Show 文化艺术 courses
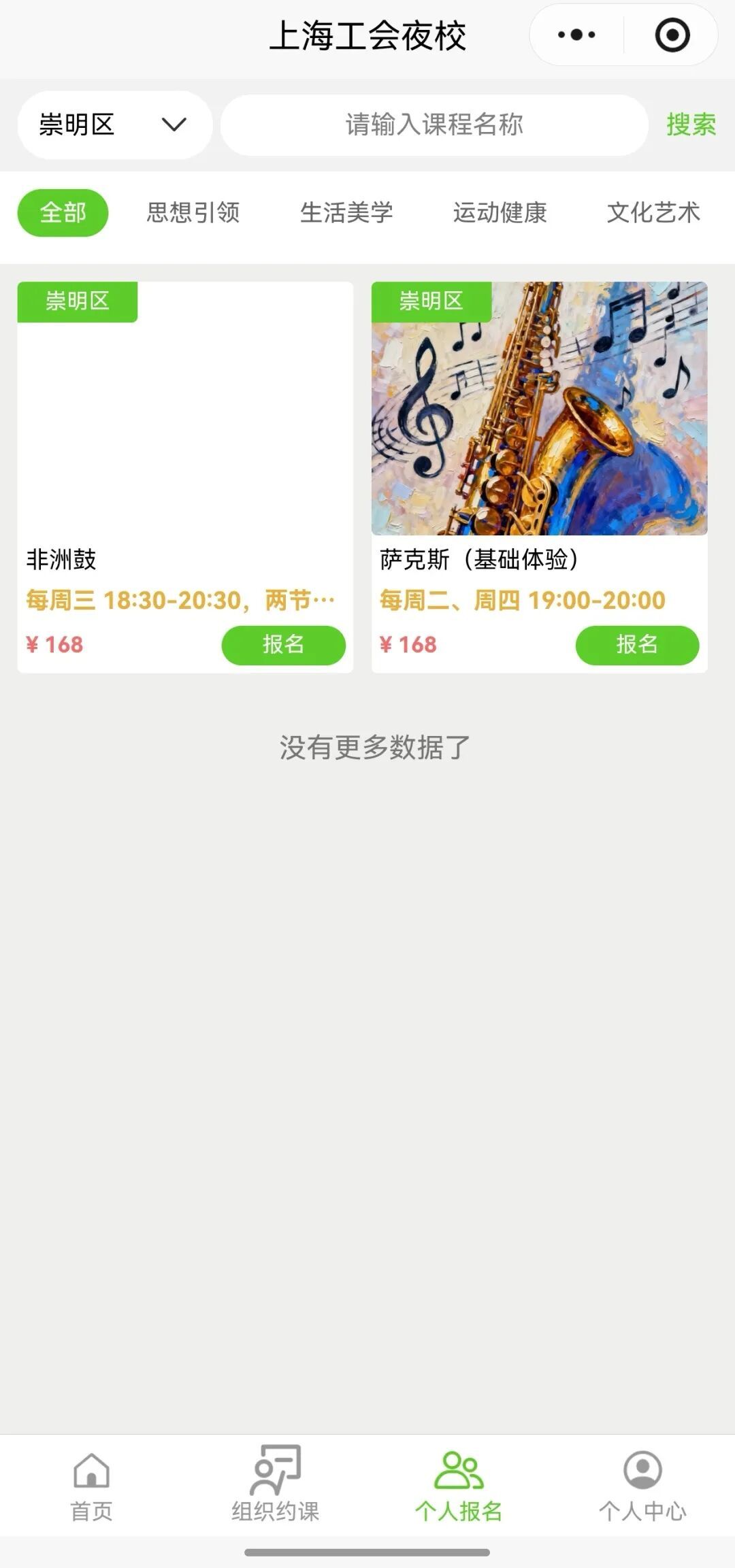This screenshot has width=735, height=1568. click(x=653, y=212)
